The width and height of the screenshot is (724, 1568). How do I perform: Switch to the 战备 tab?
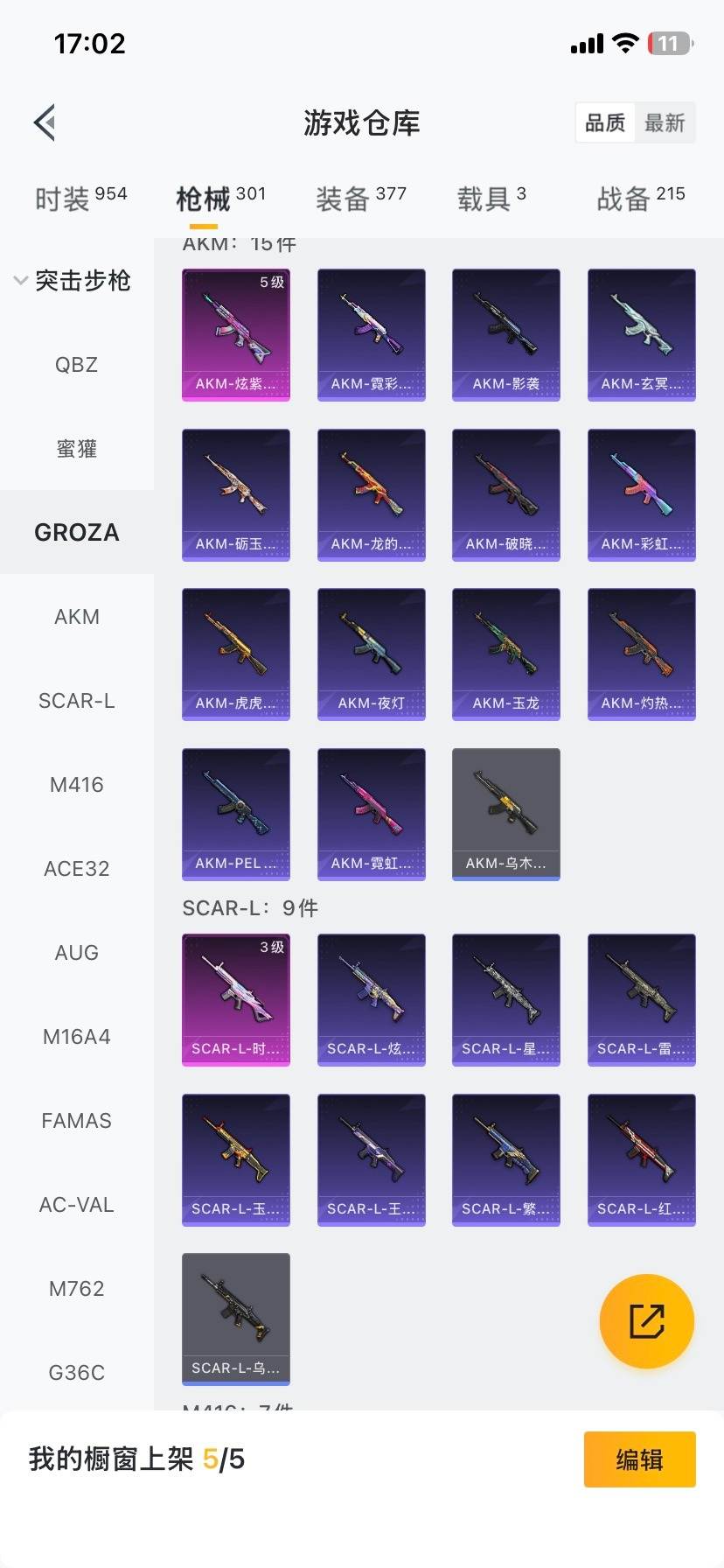[640, 199]
